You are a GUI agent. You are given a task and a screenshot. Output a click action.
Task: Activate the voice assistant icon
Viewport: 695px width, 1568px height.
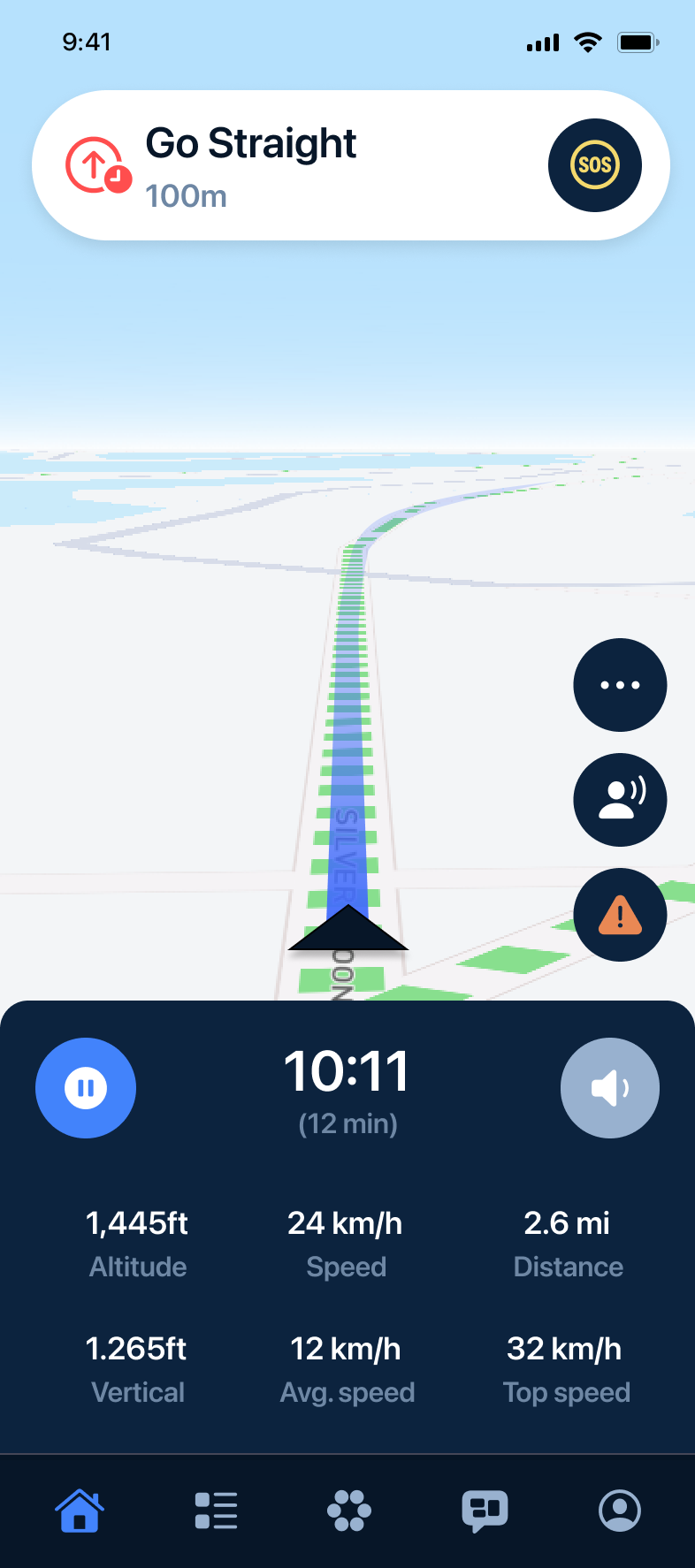click(x=619, y=799)
